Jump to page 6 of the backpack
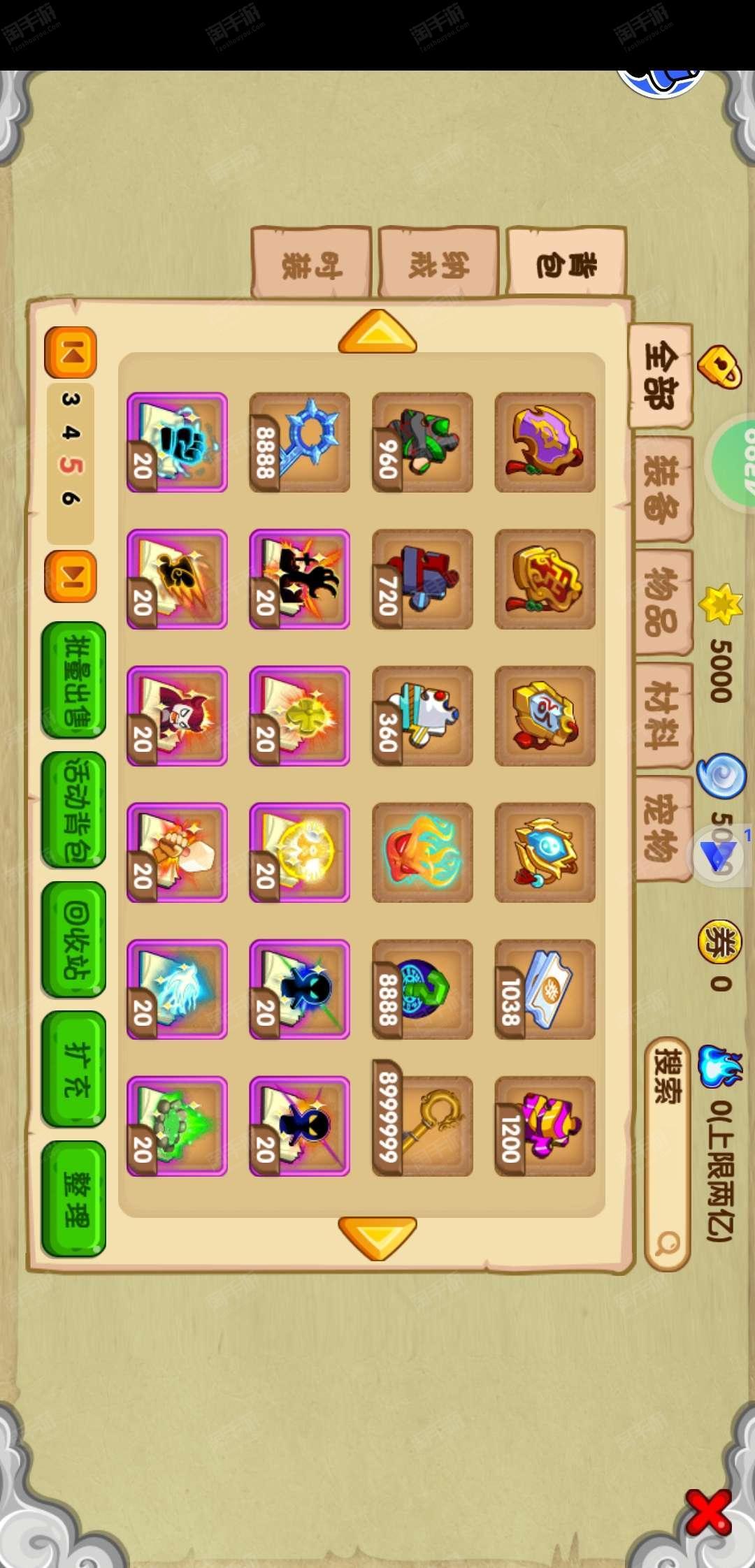 coord(71,498)
